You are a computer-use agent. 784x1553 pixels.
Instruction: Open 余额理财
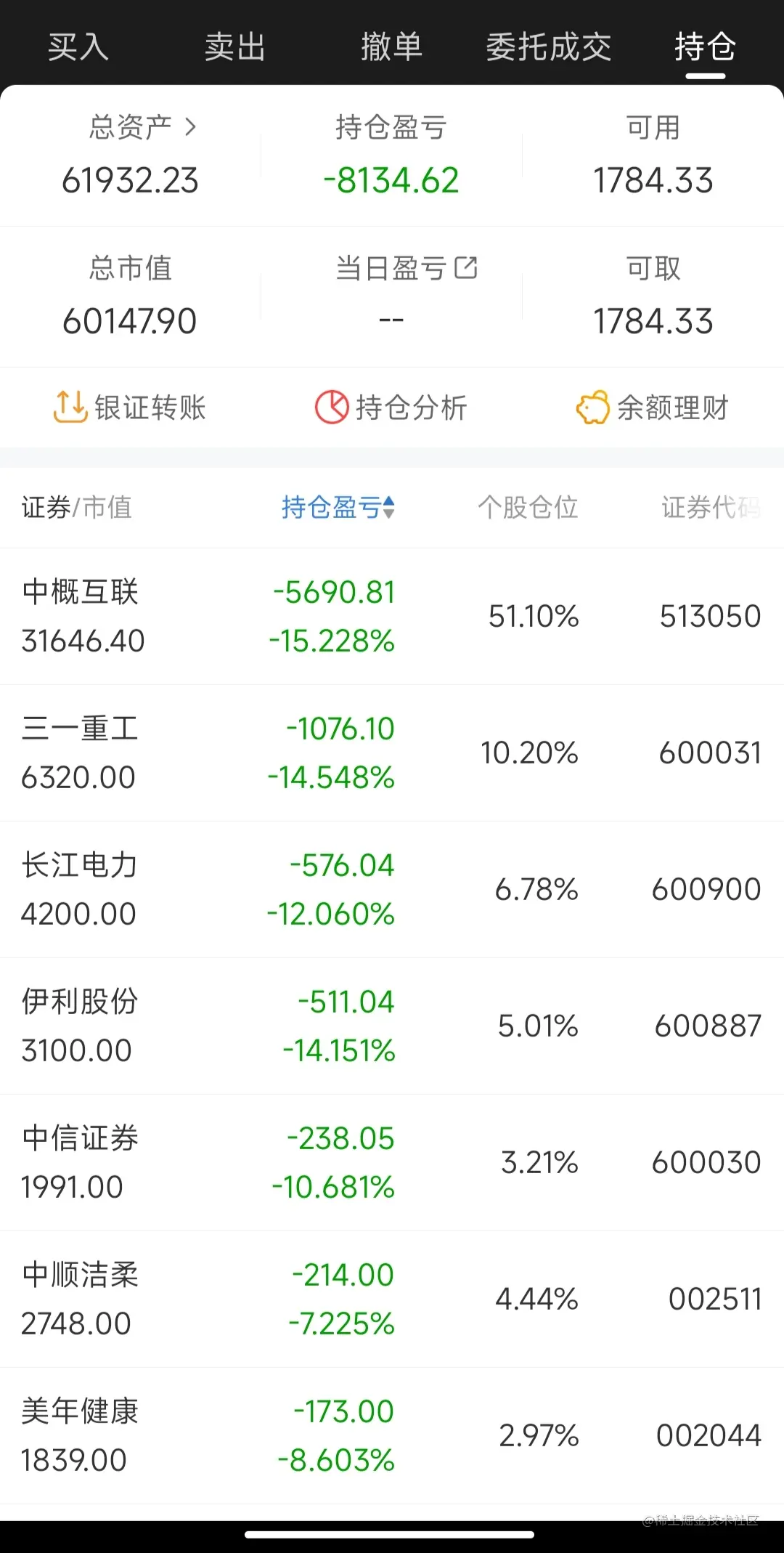pyautogui.click(x=653, y=407)
